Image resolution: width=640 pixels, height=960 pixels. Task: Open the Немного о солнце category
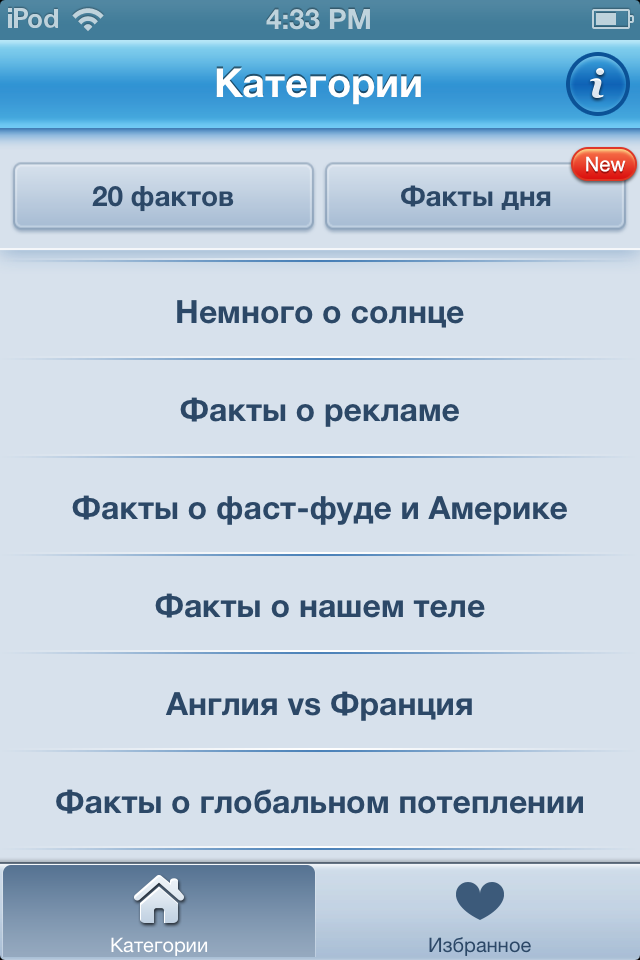pyautogui.click(x=320, y=313)
